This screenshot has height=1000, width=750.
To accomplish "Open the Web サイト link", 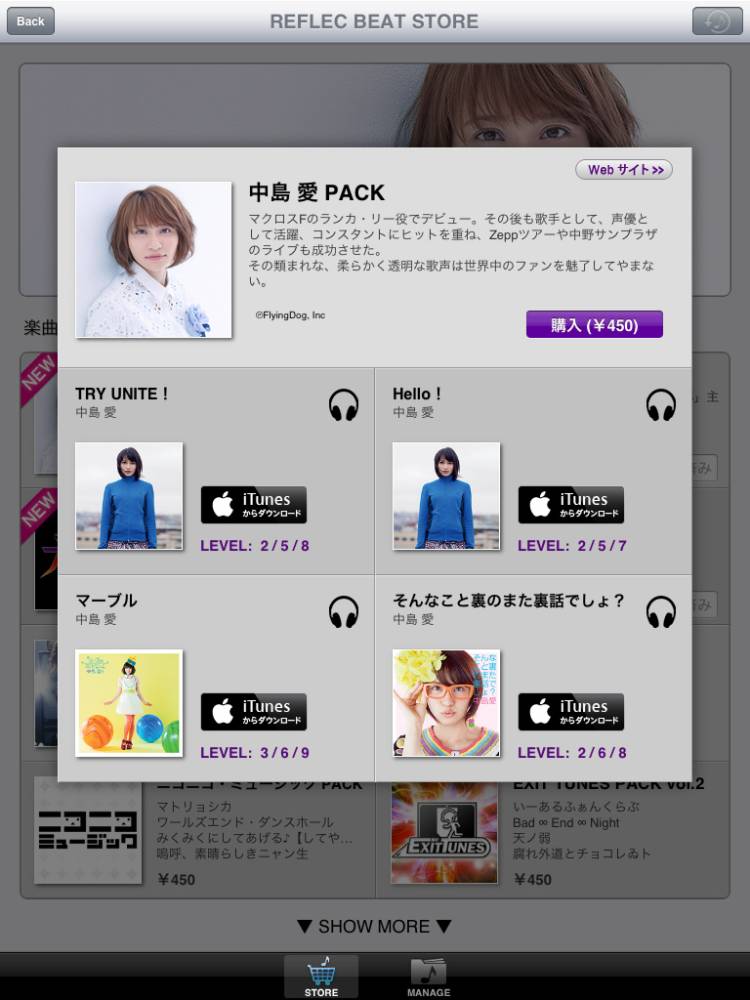I will (624, 170).
